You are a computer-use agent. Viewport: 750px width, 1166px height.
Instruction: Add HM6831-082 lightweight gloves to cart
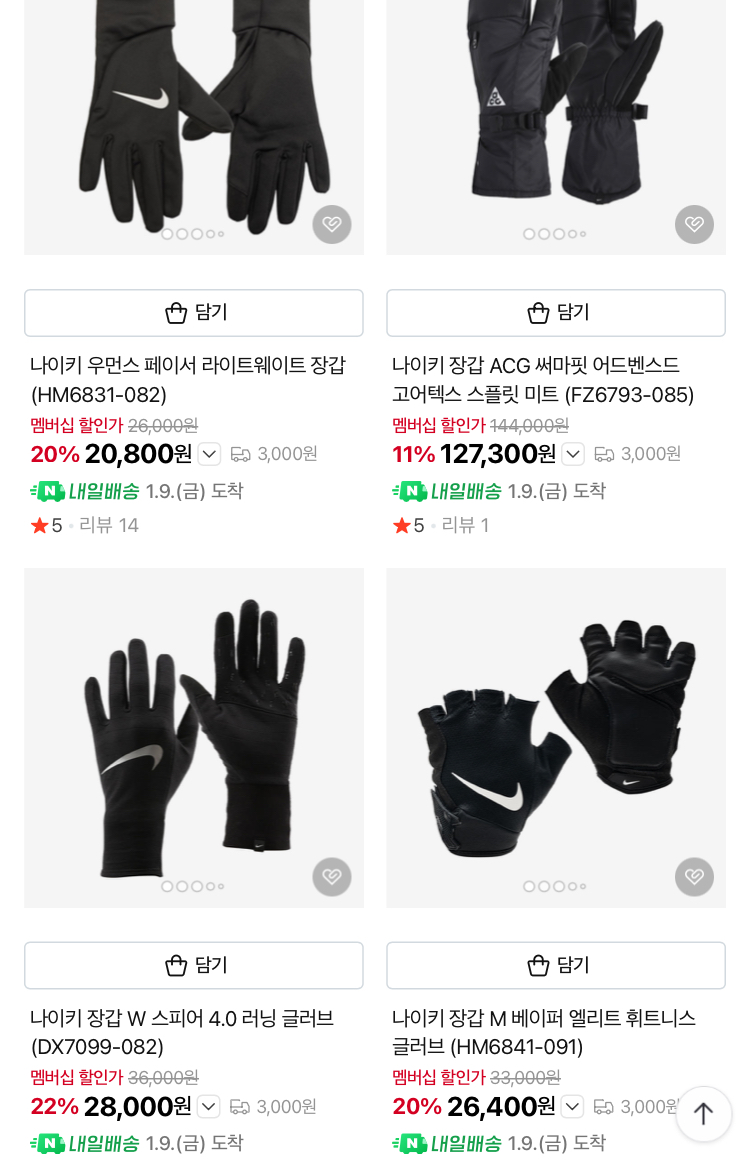coord(194,313)
